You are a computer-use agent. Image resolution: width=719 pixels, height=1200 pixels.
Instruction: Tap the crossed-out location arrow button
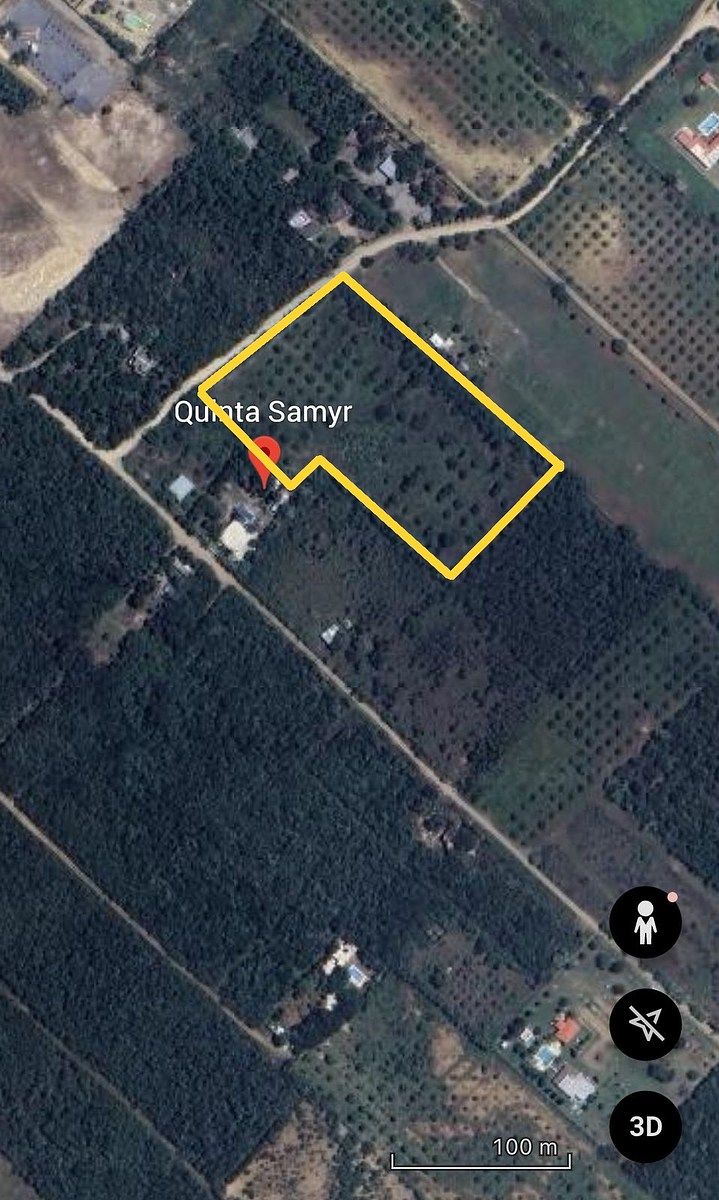(646, 1025)
